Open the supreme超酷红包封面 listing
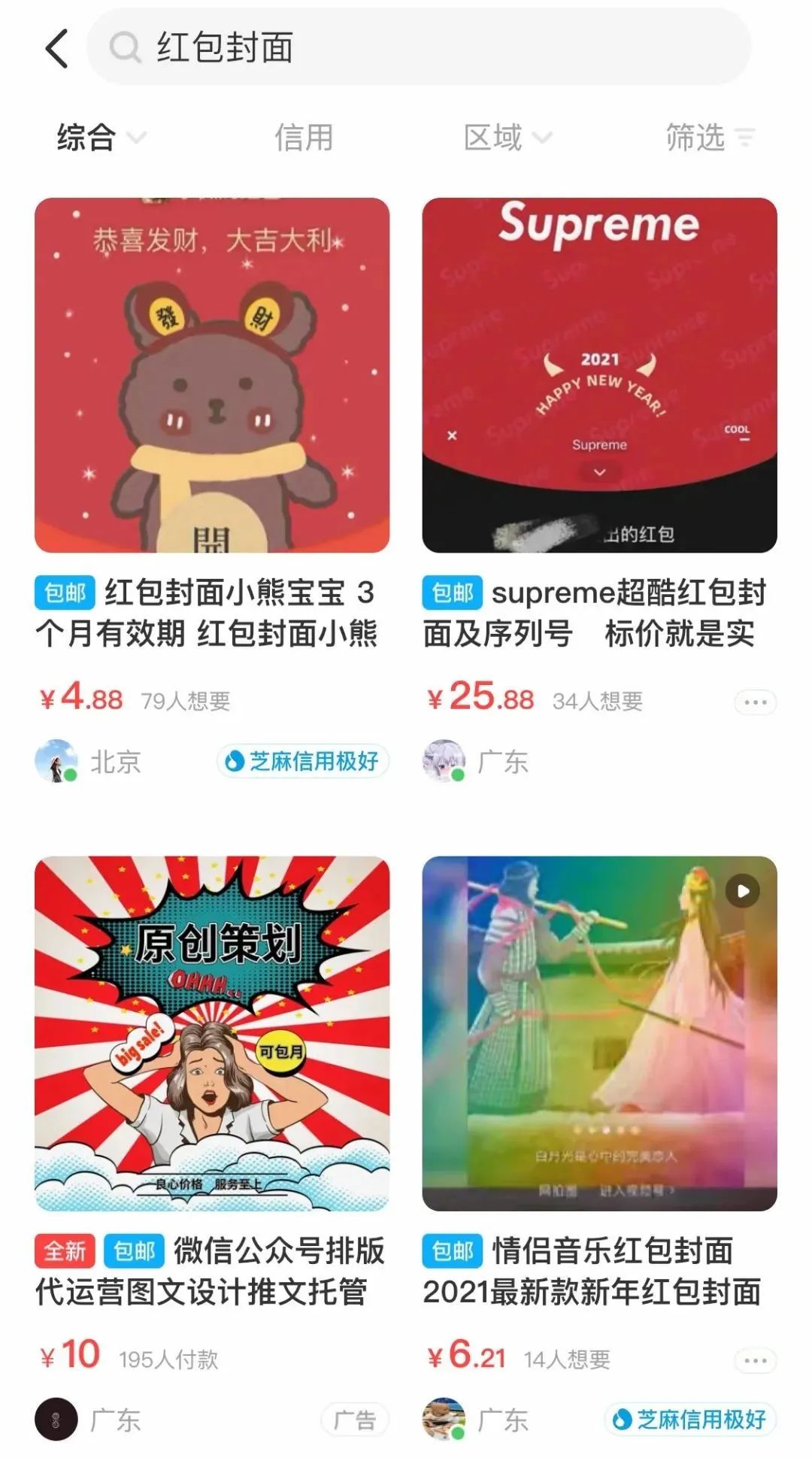This screenshot has height=1458, width=812. pos(599,375)
